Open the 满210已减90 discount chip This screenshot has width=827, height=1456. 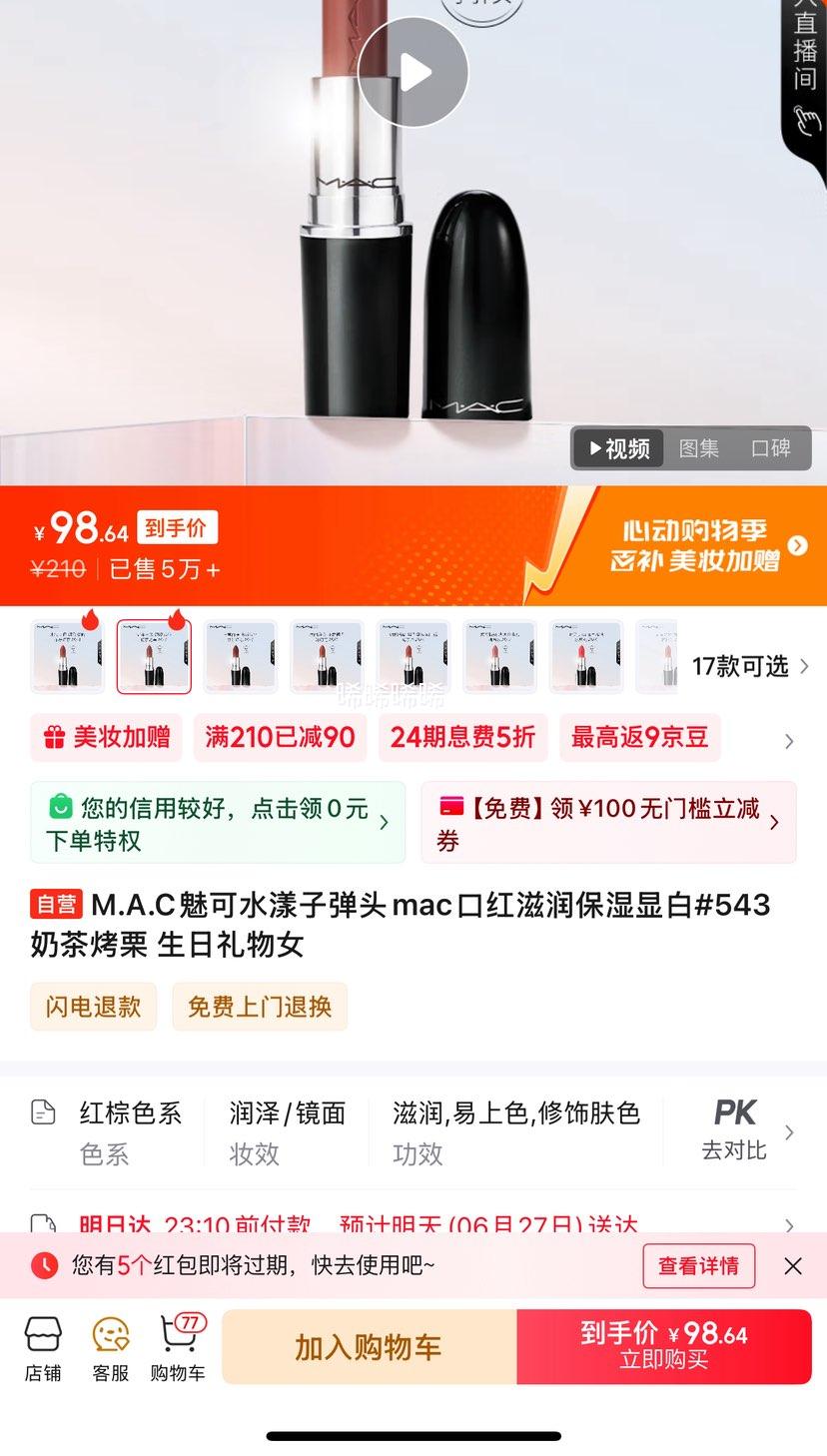(280, 738)
